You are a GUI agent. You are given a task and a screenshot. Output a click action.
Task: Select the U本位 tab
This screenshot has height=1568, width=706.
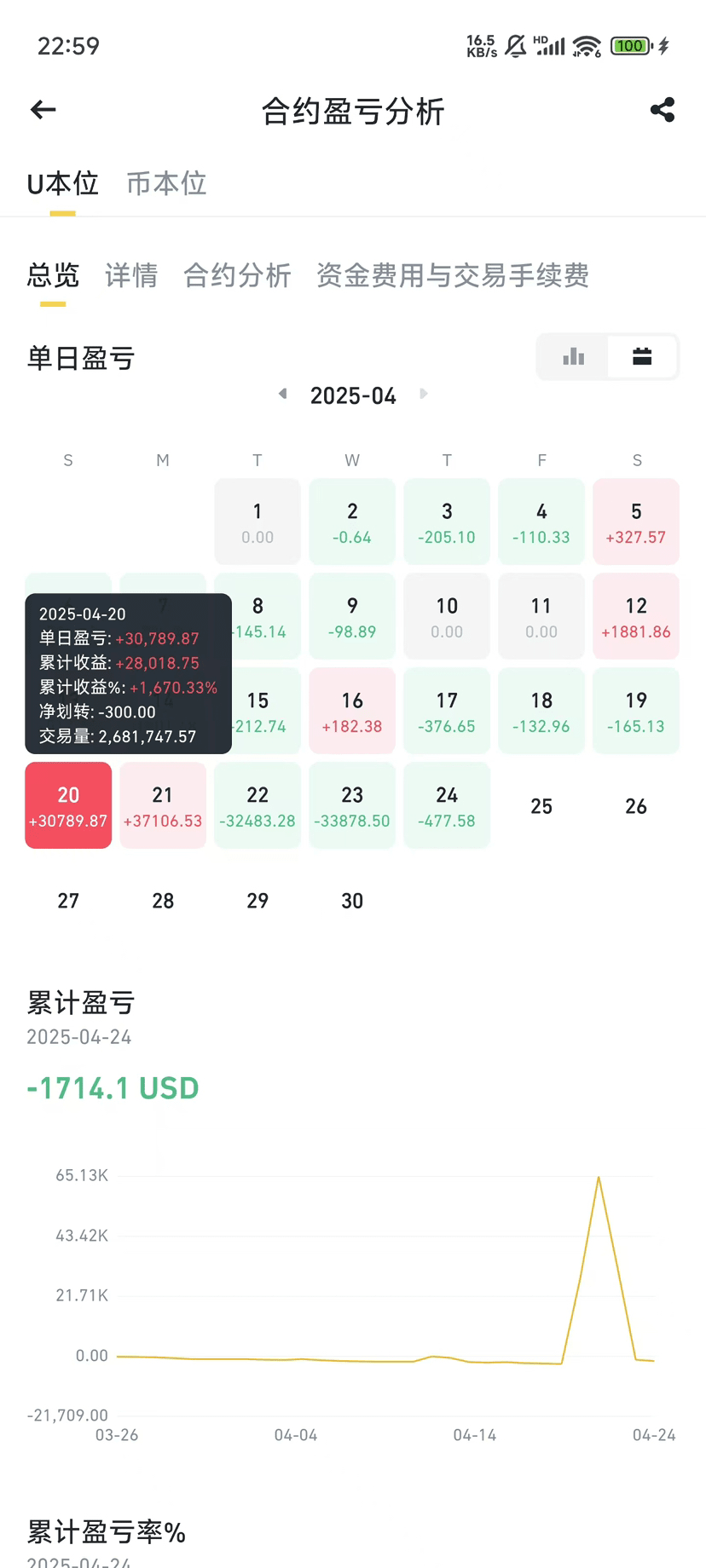(x=63, y=183)
